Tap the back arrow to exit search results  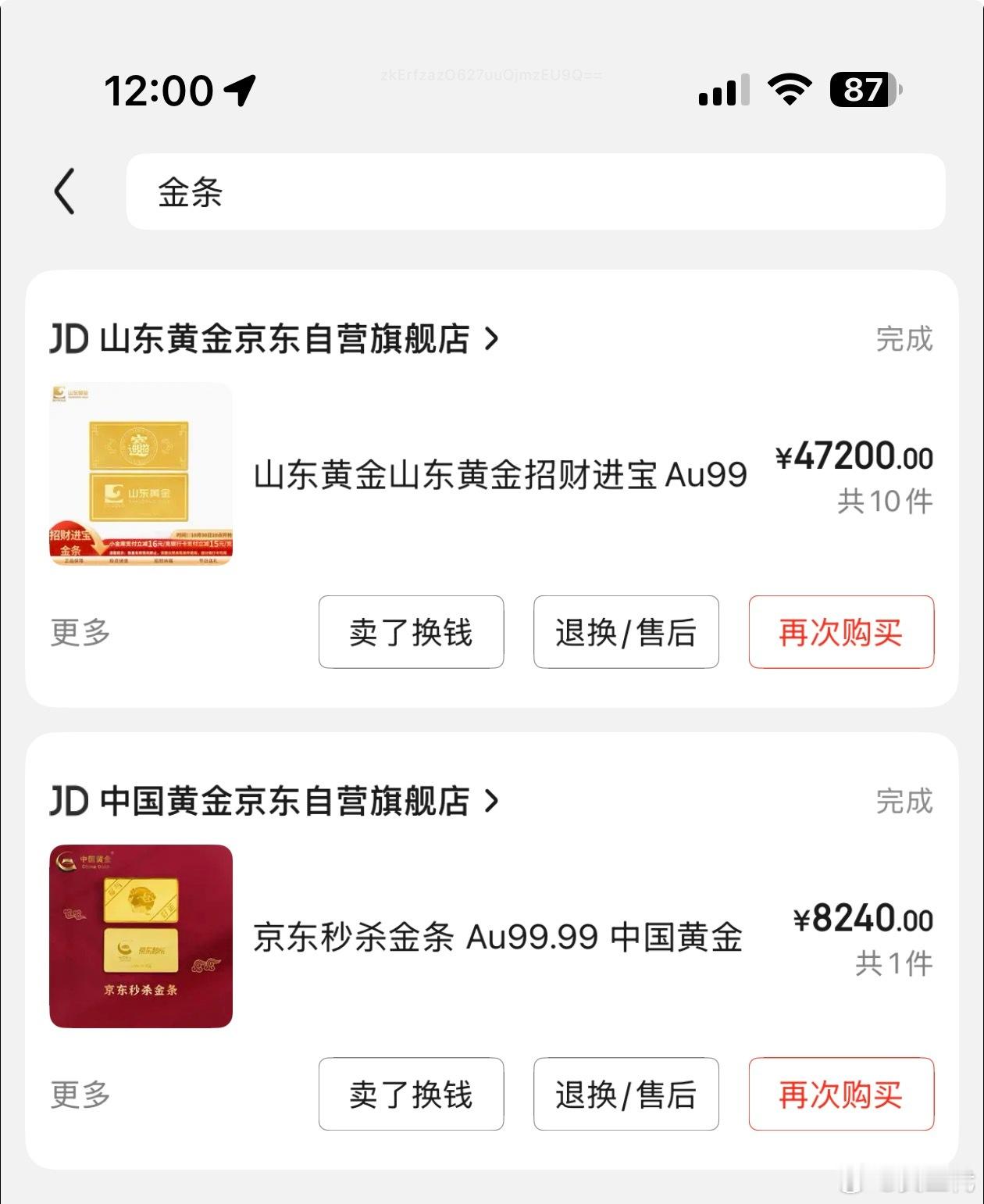point(66,190)
